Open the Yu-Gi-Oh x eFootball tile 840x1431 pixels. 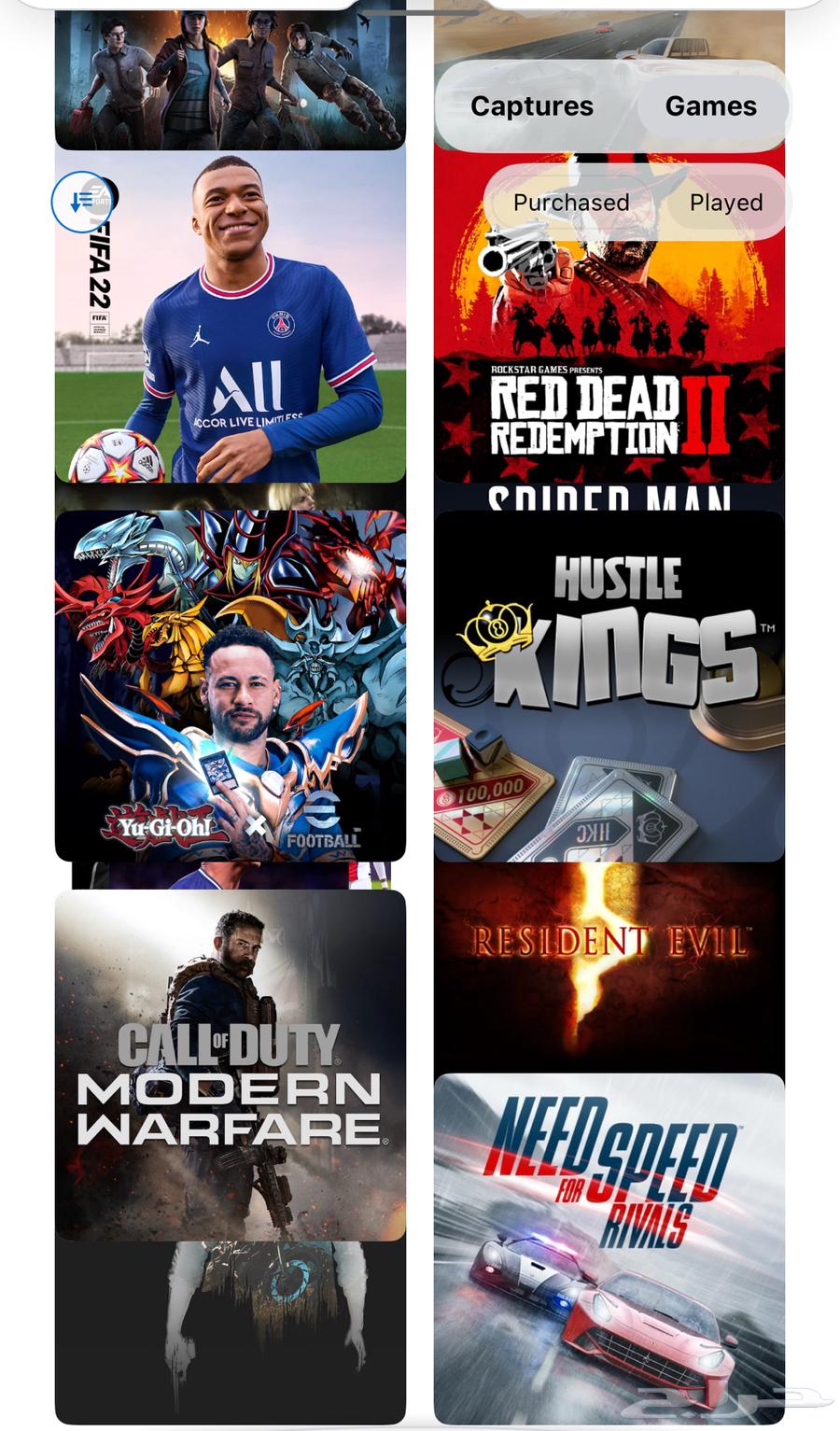231,686
